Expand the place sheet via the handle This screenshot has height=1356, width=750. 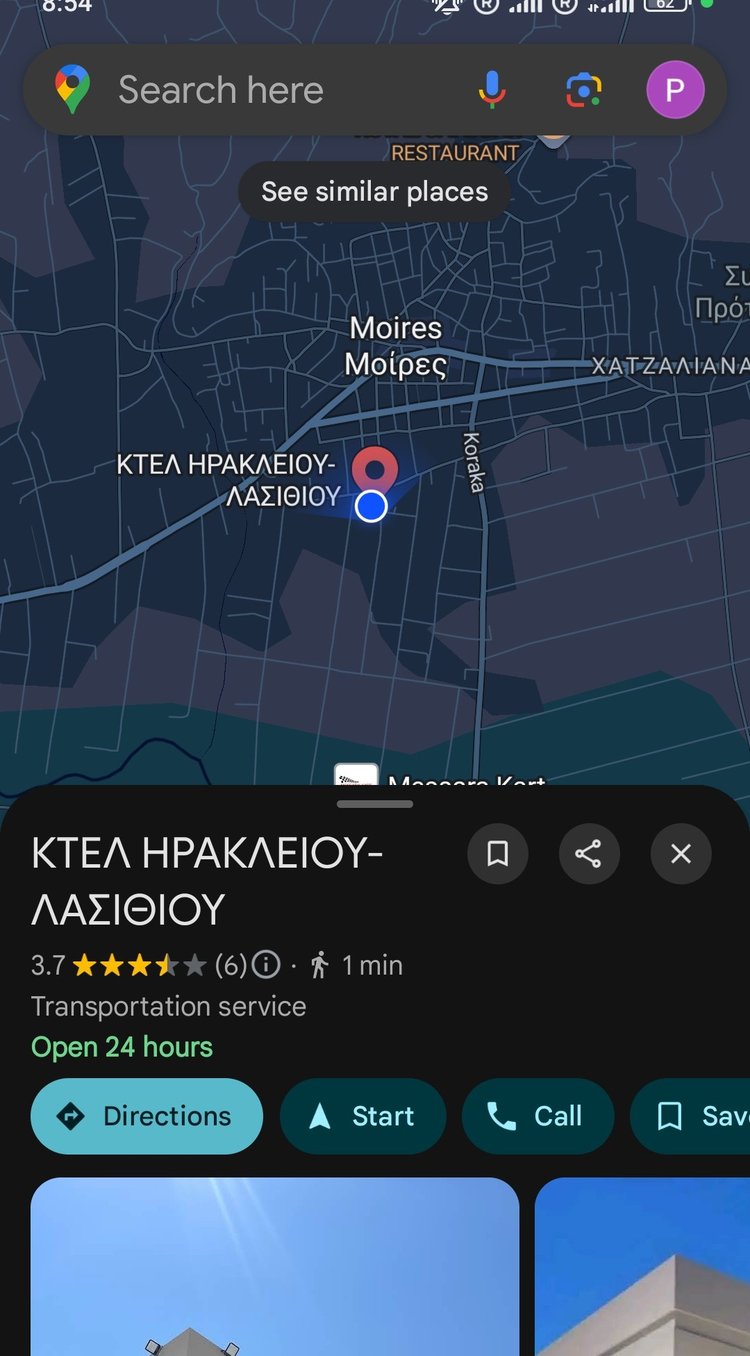375,804
